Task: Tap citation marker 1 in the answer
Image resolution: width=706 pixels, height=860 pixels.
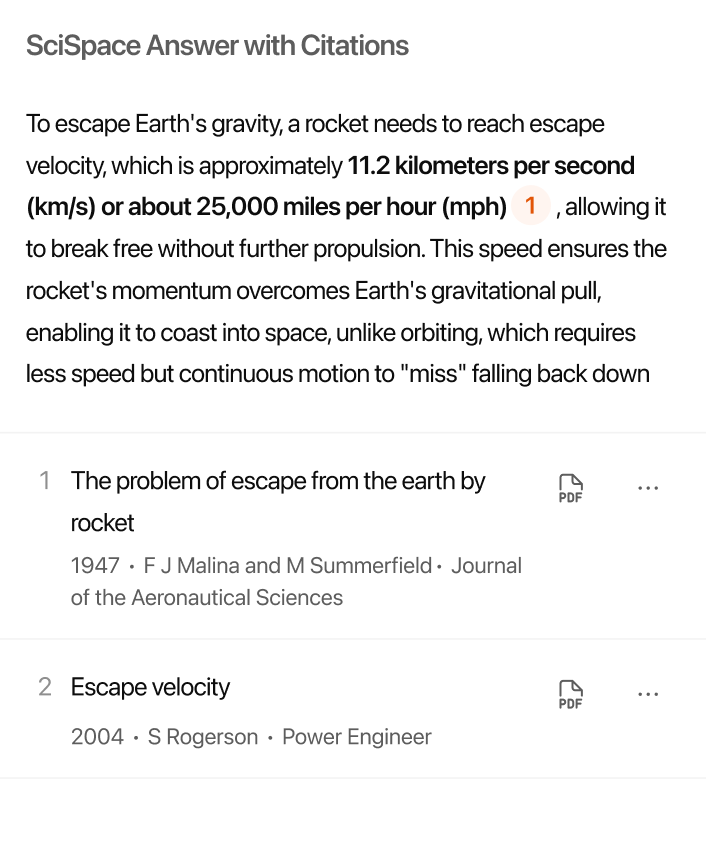Action: click(x=531, y=207)
